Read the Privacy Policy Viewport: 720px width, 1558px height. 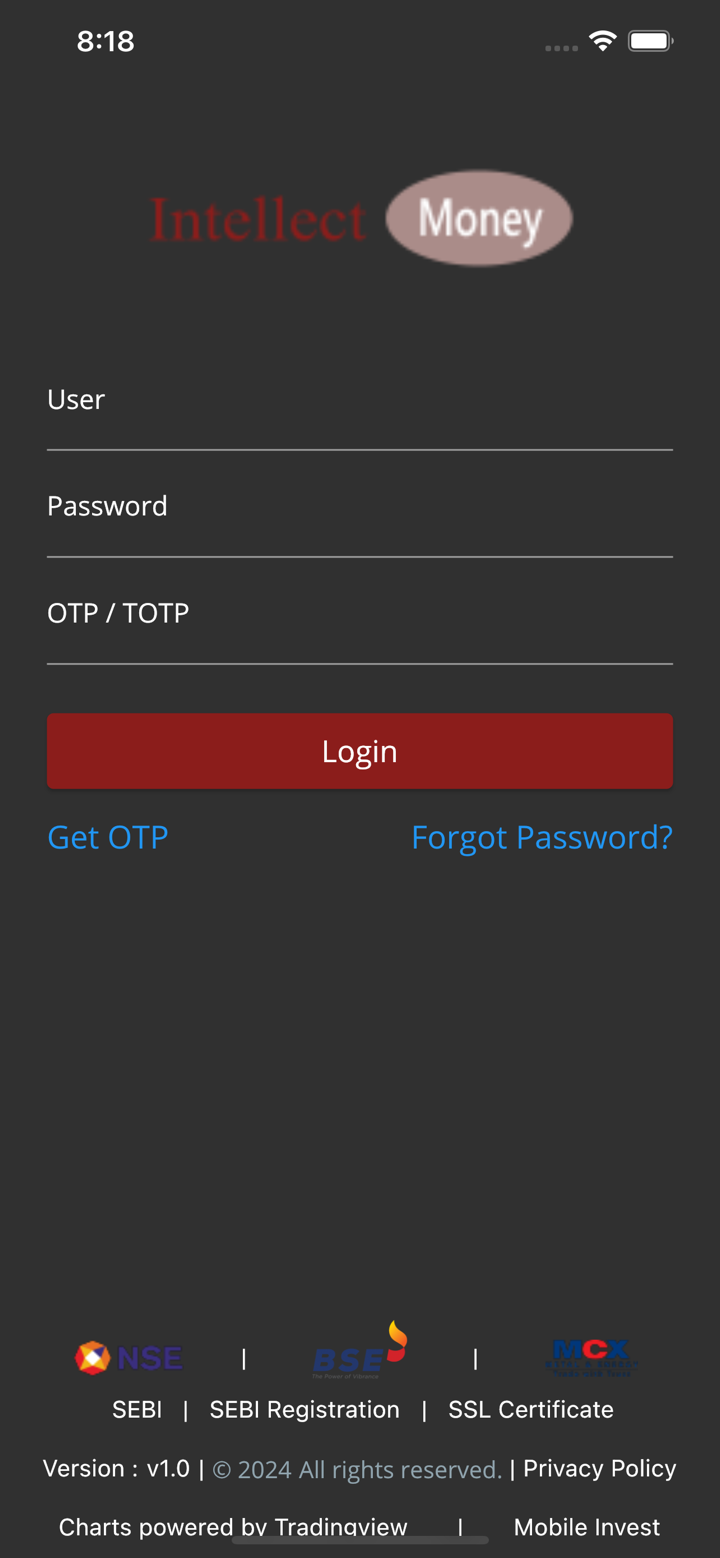click(599, 1468)
